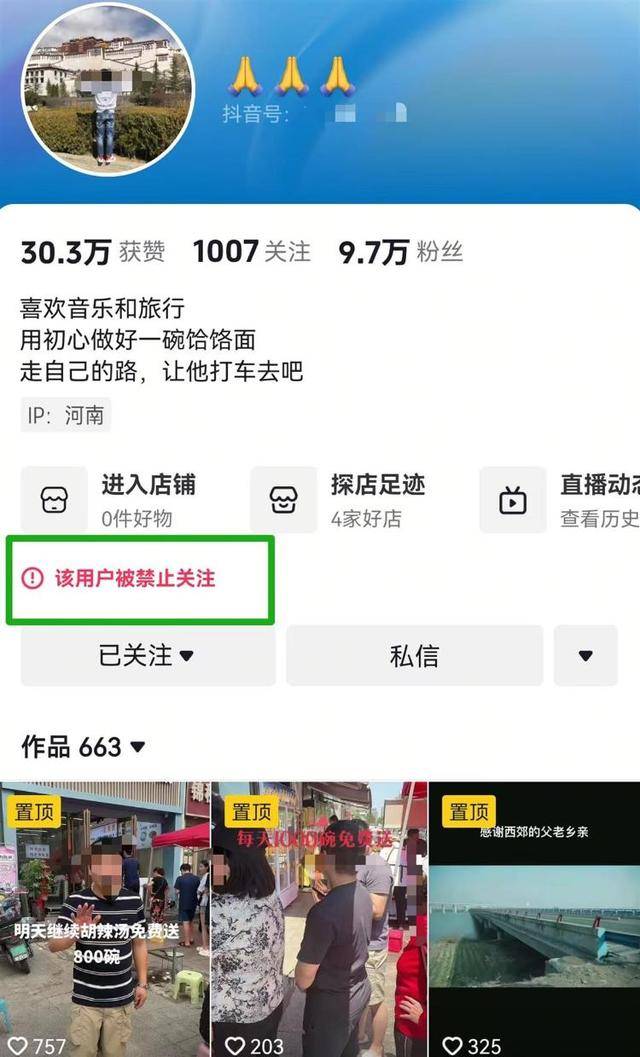
Task: Play pinned video with 203 likes
Action: (x=318, y=920)
